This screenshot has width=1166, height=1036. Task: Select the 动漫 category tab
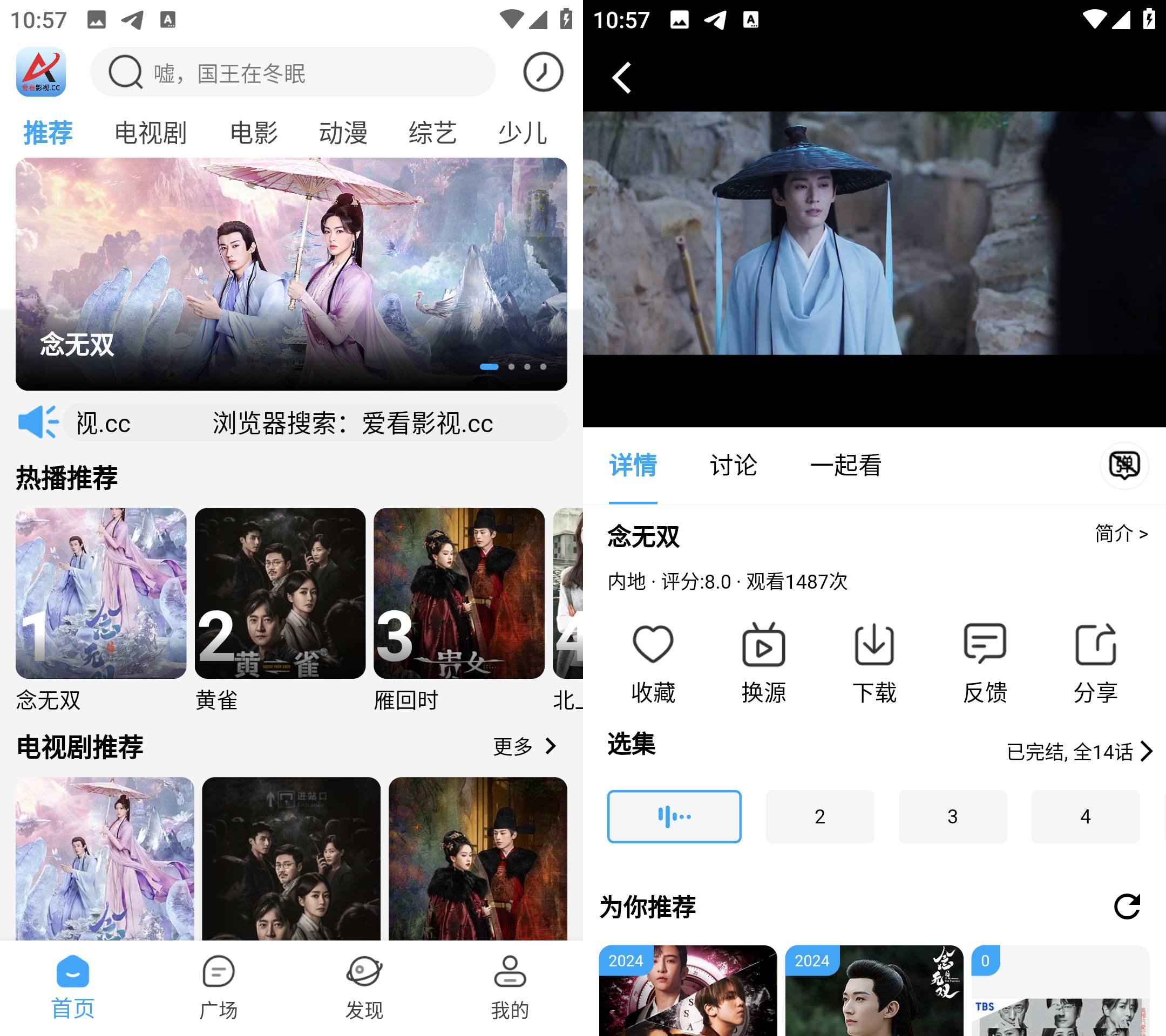(343, 133)
